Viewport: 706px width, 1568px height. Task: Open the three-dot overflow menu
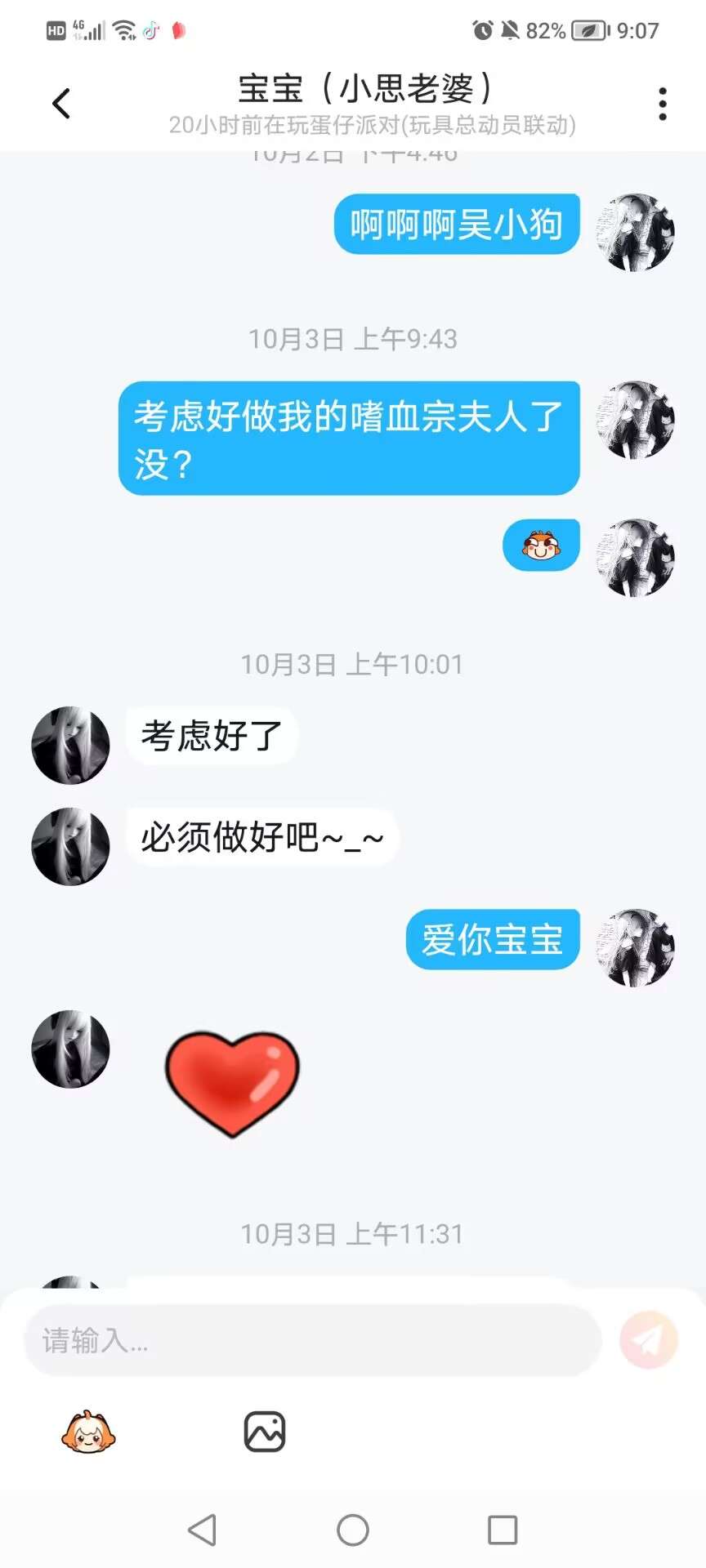[662, 104]
